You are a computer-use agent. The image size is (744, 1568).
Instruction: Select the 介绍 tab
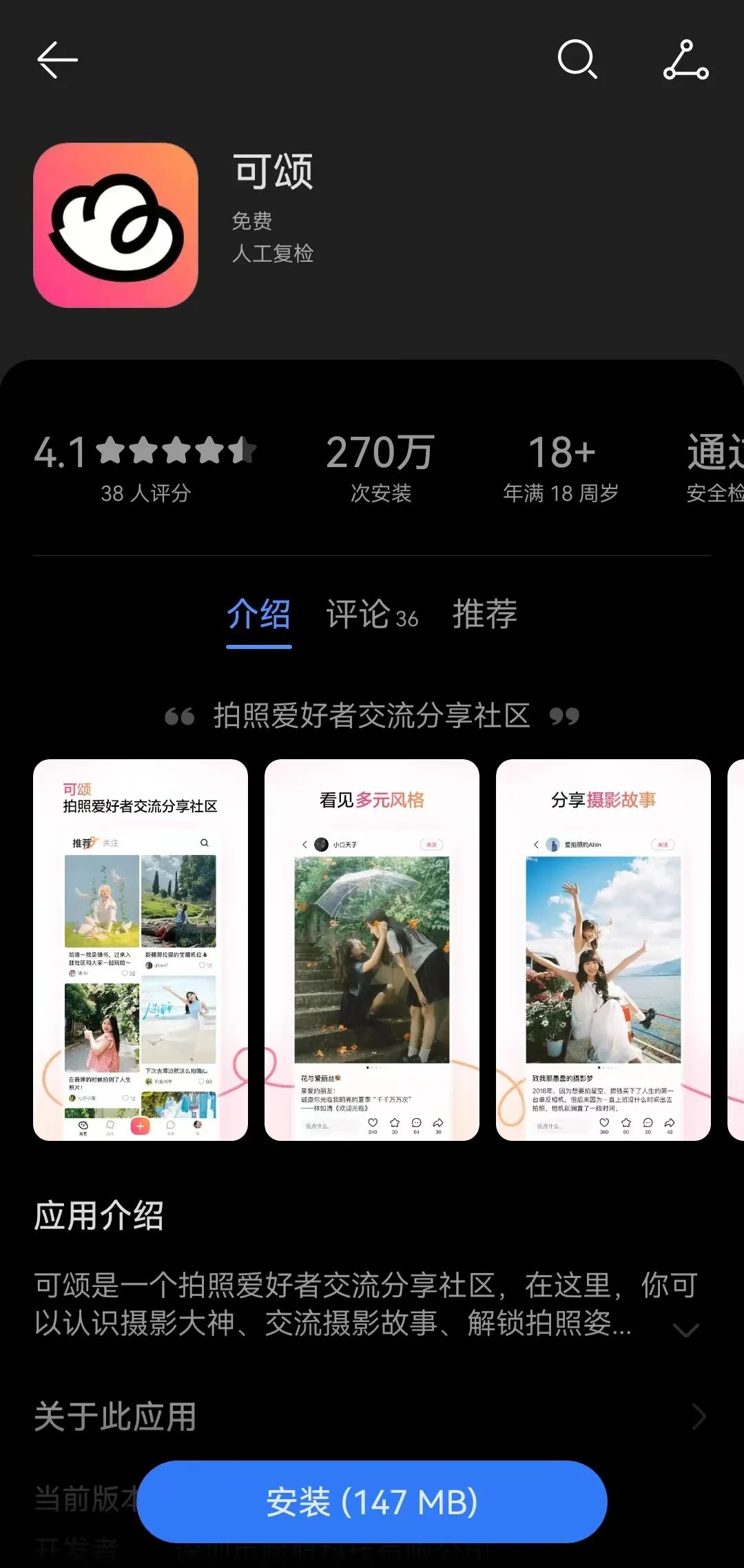point(259,614)
